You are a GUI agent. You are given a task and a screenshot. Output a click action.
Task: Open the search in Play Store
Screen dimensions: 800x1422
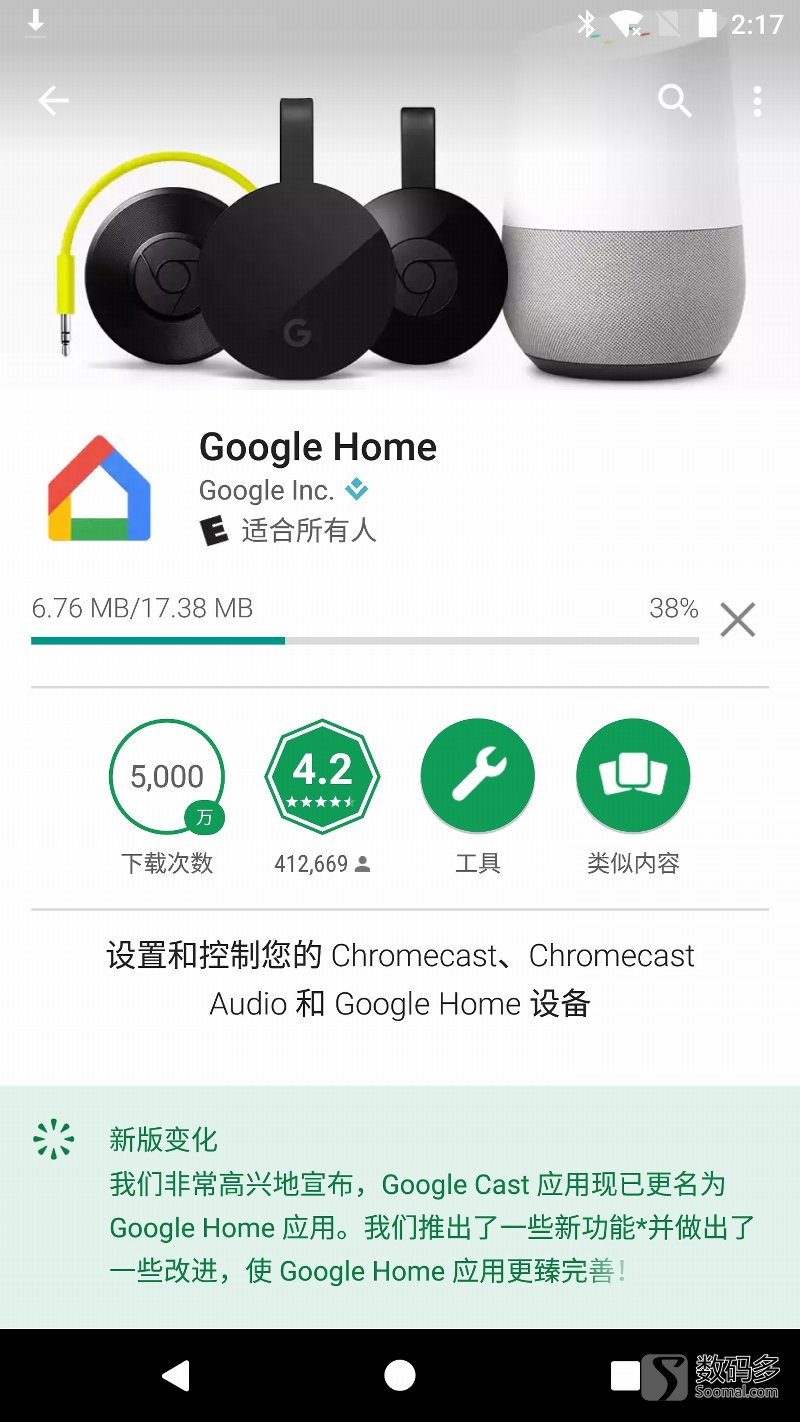[x=675, y=101]
